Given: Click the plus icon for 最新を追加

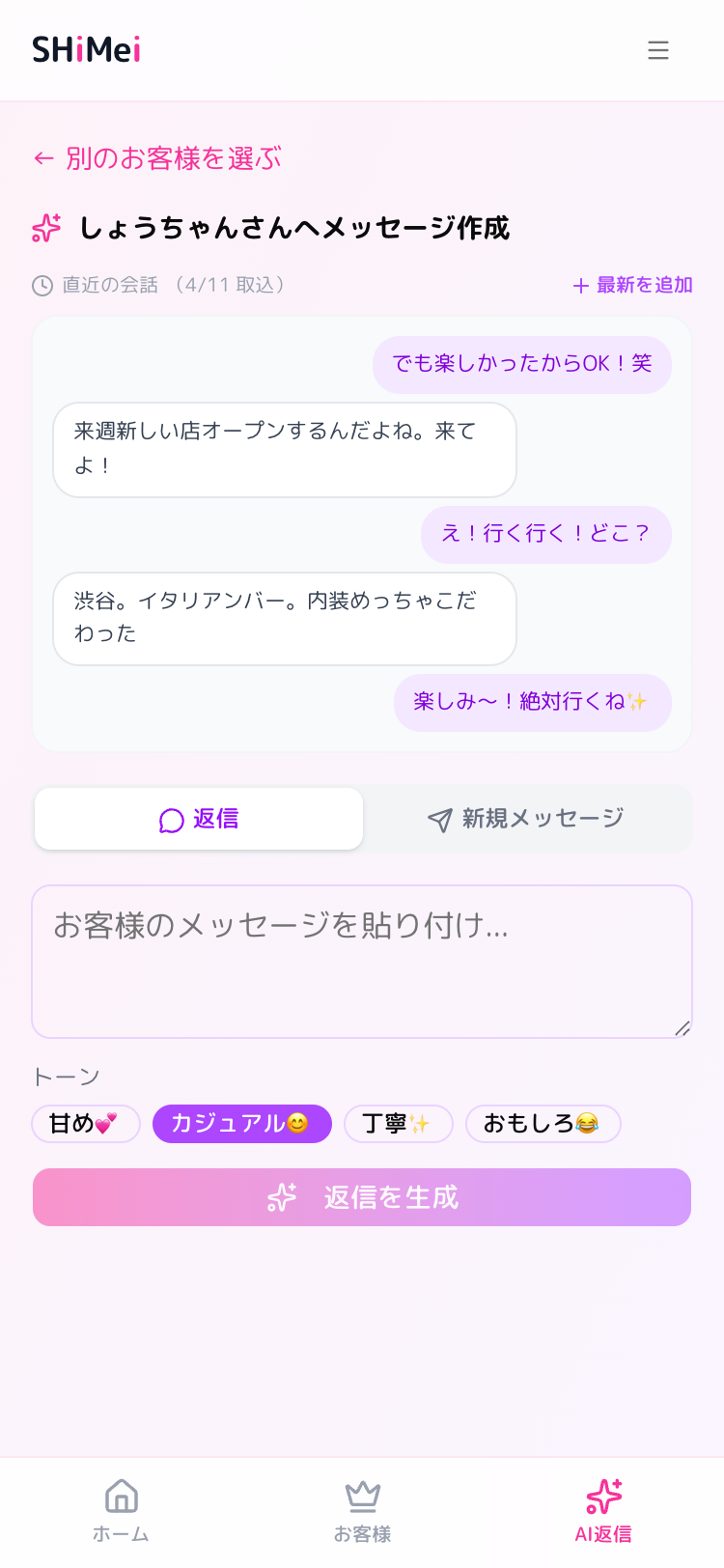Looking at the screenshot, I should pyautogui.click(x=580, y=286).
